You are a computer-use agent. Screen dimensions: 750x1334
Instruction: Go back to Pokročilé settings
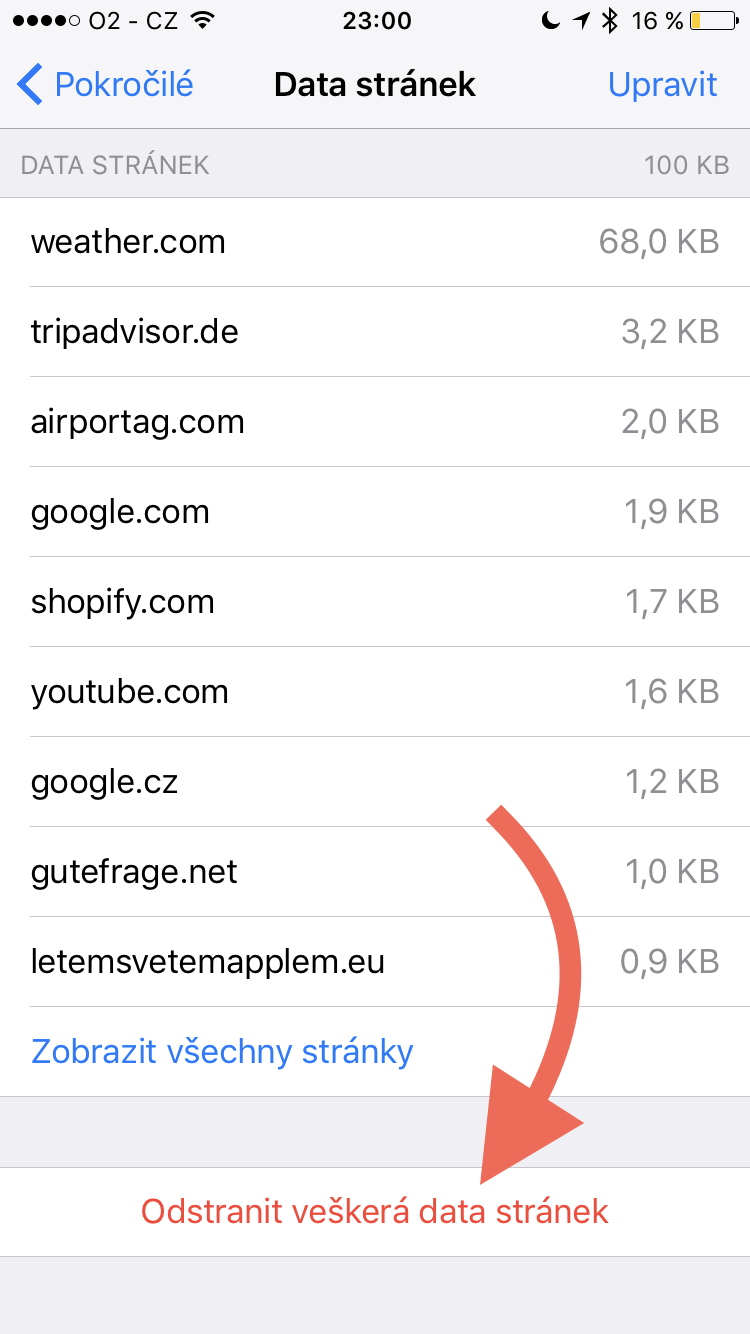pyautogui.click(x=106, y=85)
